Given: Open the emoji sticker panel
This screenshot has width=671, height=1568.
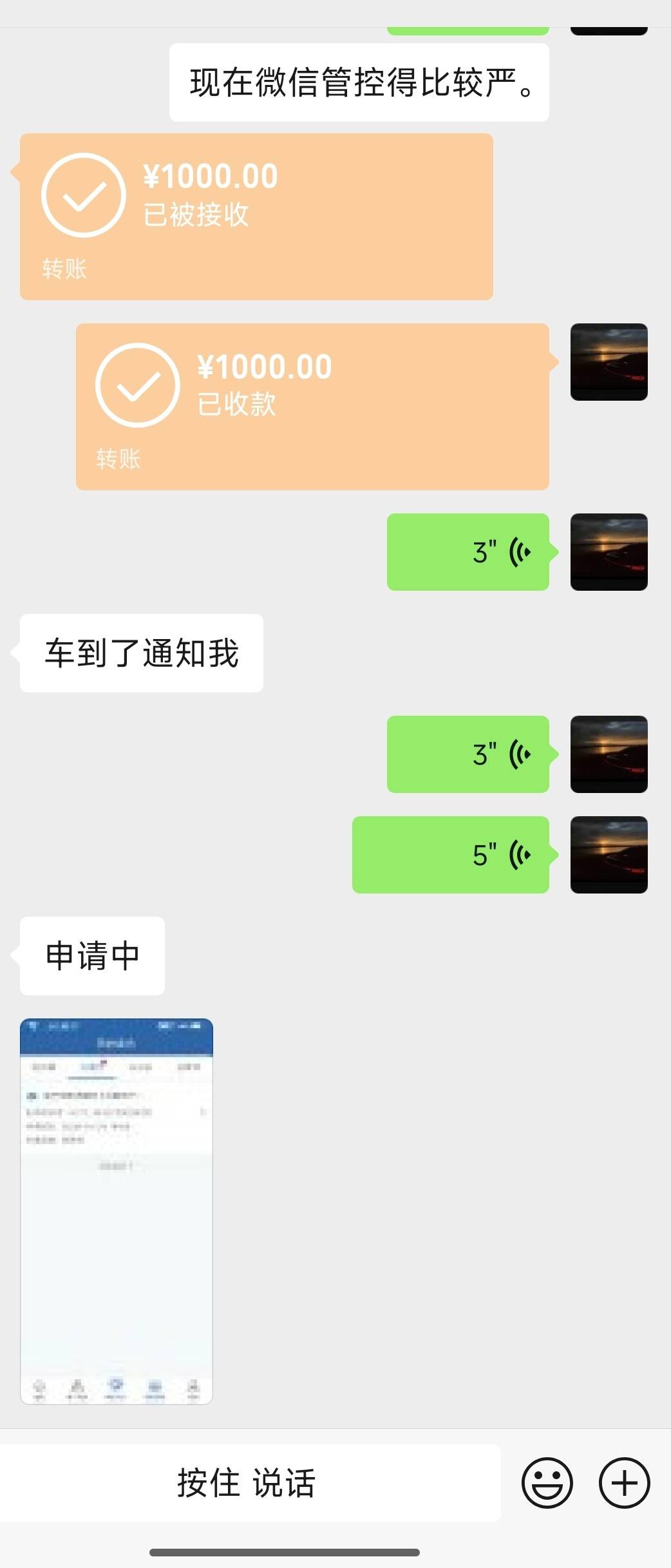Looking at the screenshot, I should [x=547, y=1483].
